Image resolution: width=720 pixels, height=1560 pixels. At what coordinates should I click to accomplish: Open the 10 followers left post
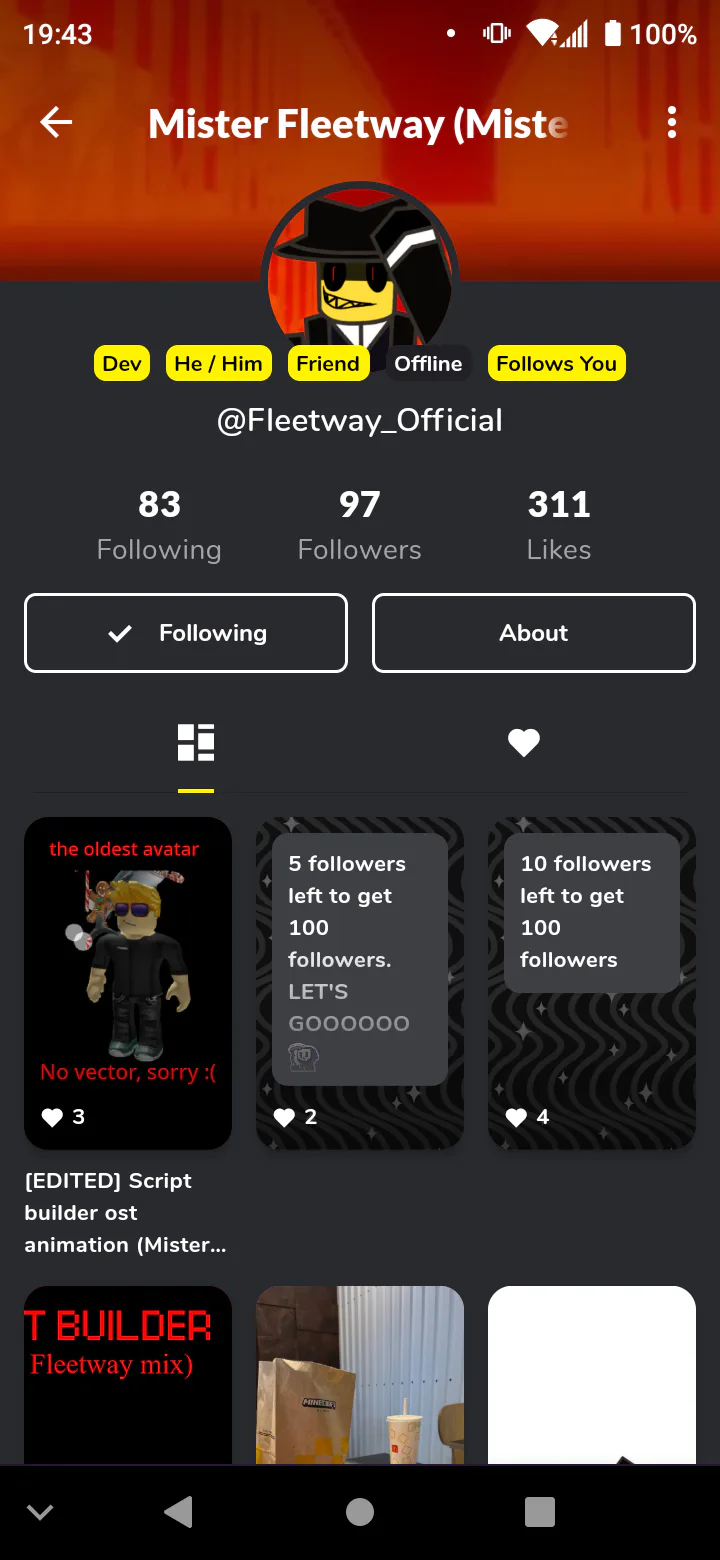592,983
